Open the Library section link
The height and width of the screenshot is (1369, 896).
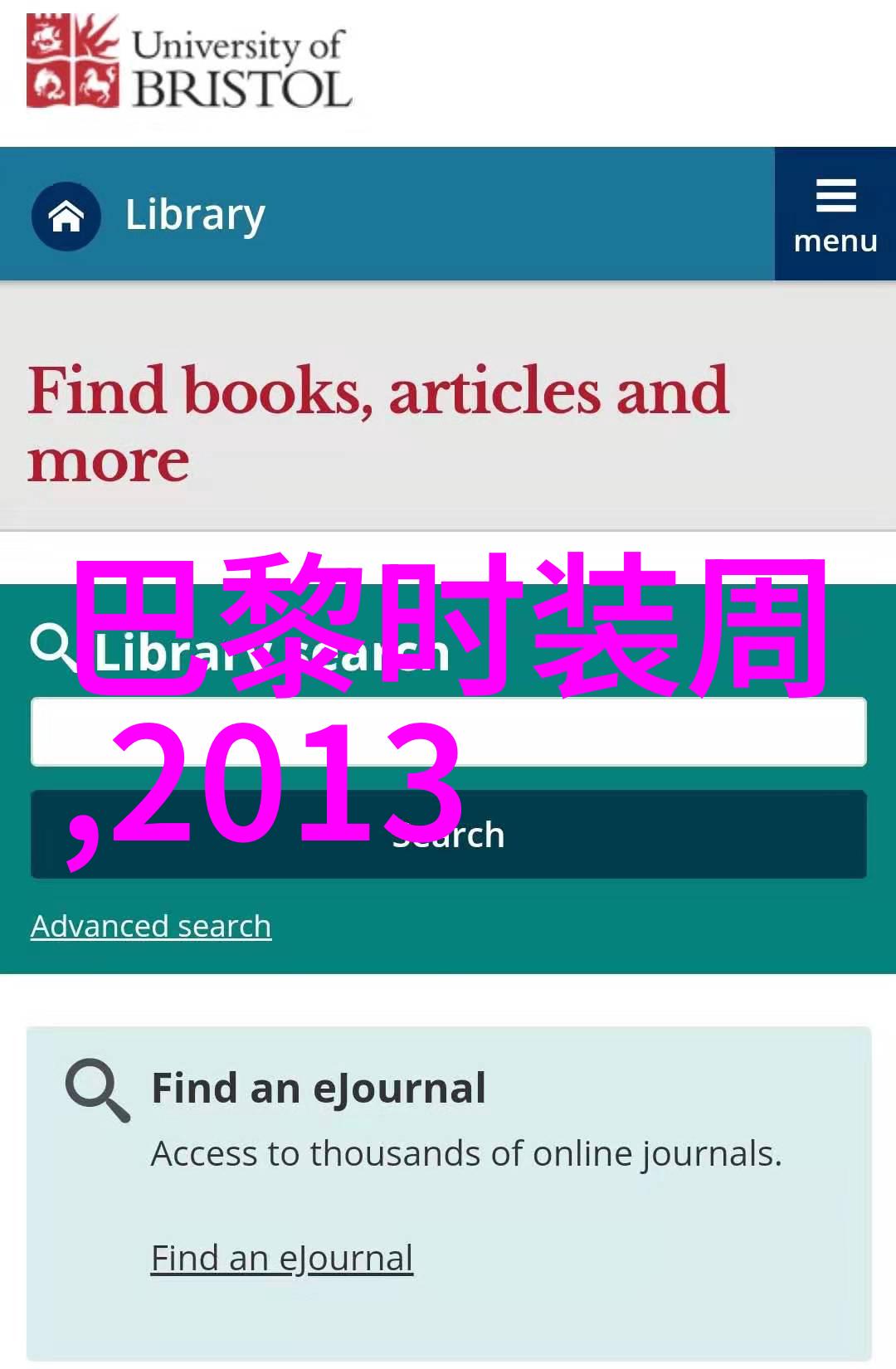[195, 215]
